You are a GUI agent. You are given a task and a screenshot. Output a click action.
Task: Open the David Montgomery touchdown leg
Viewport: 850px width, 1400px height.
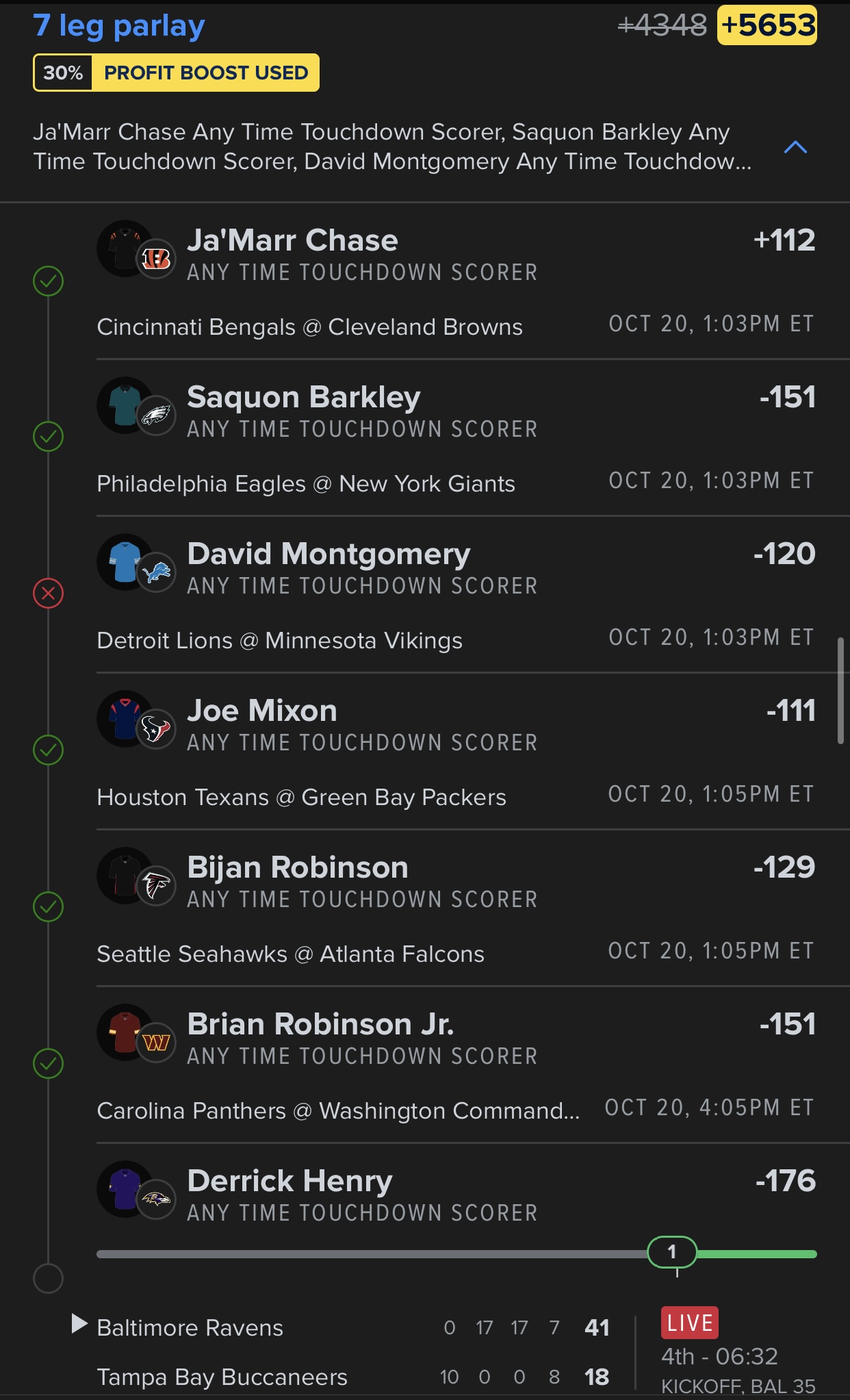coord(329,555)
